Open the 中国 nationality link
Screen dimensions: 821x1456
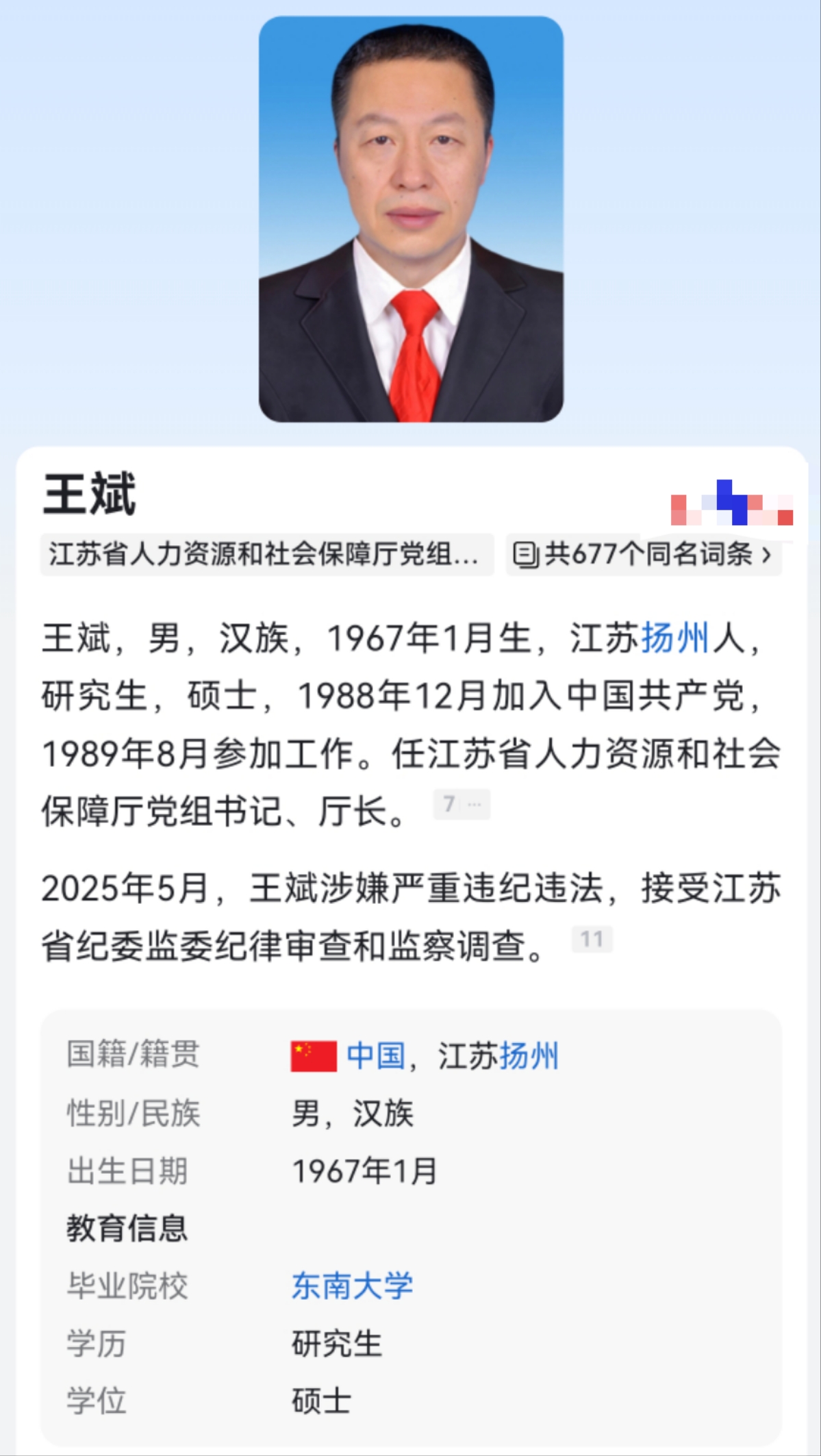pyautogui.click(x=376, y=1055)
